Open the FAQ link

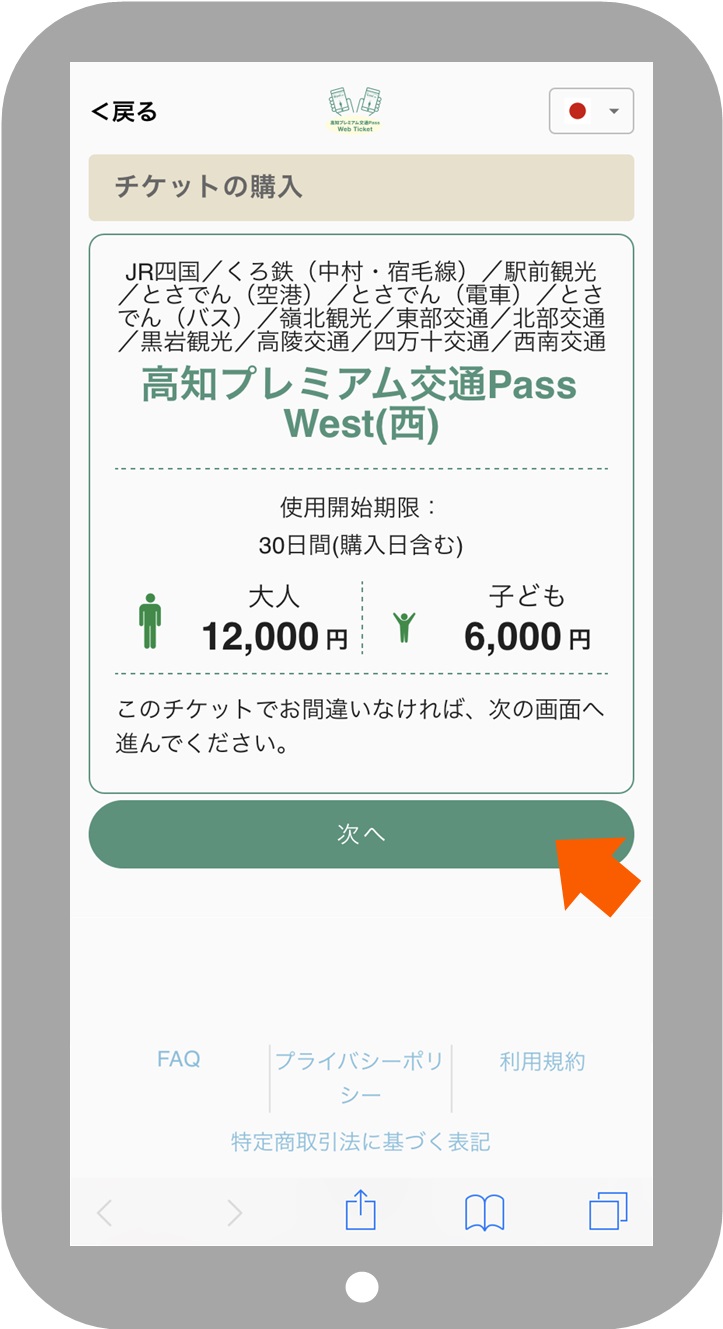(179, 1060)
